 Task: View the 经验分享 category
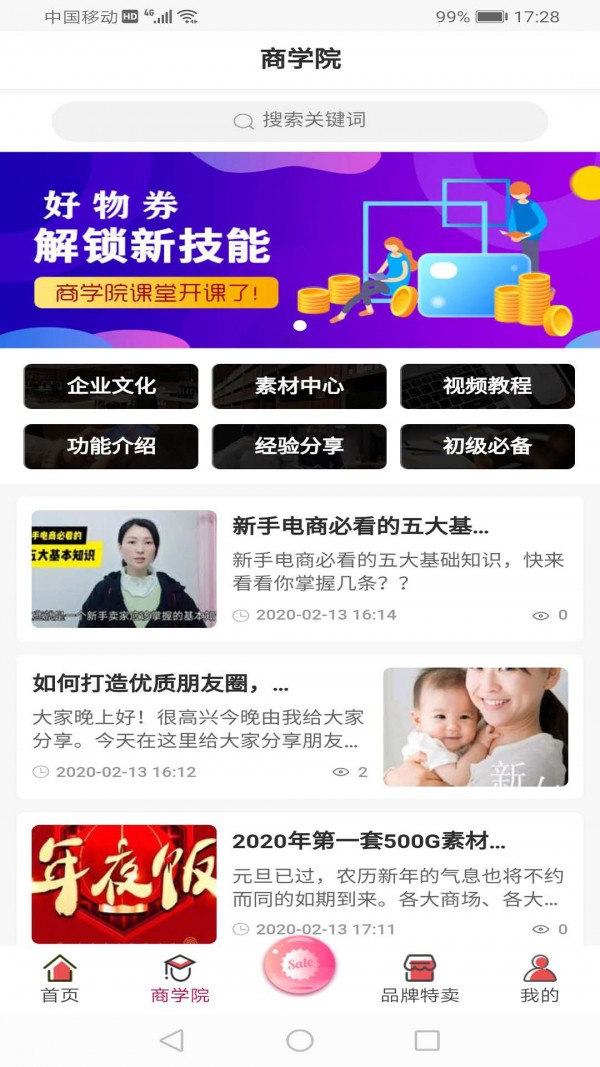[299, 446]
